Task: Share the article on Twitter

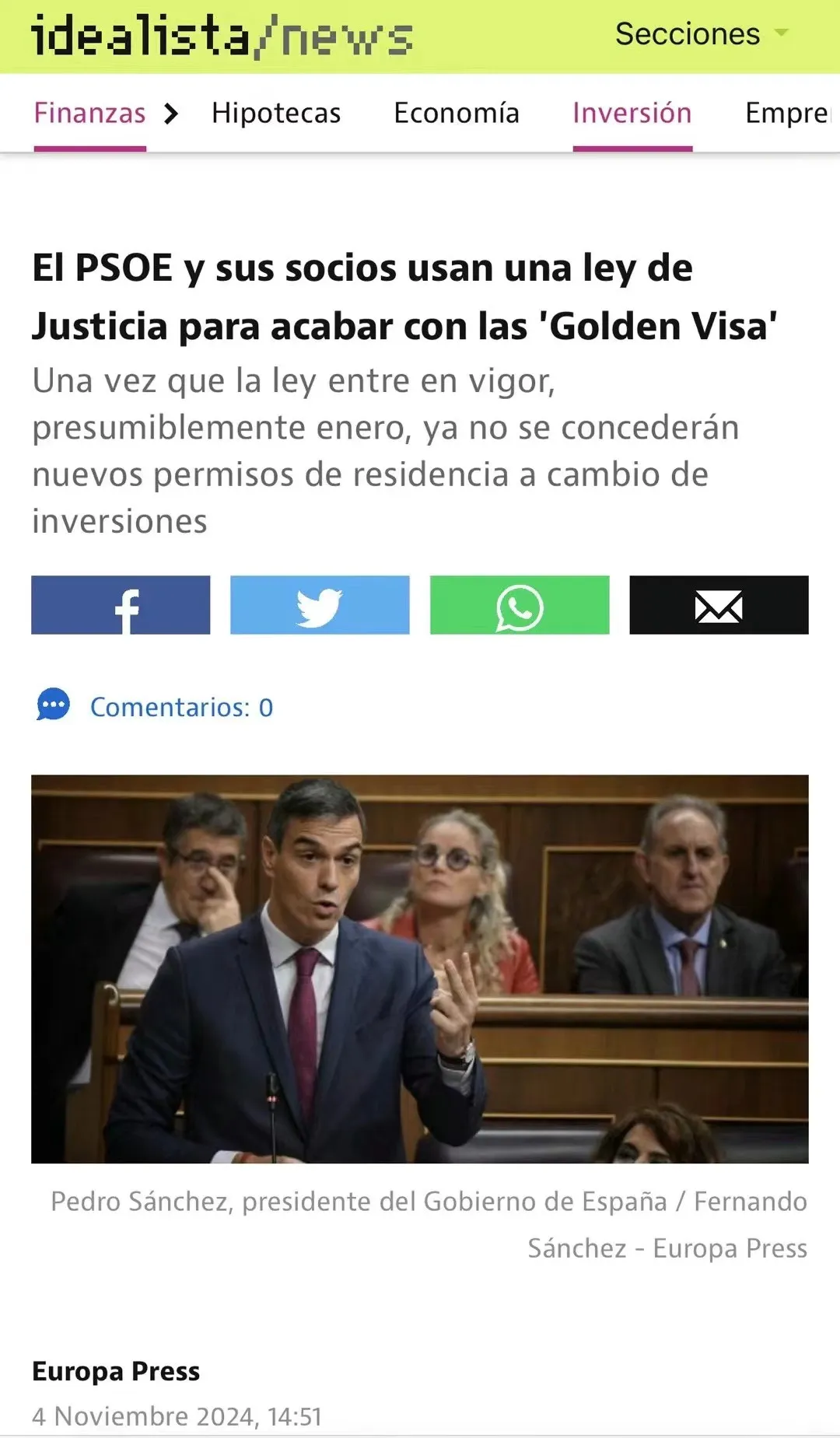Action: tap(320, 605)
